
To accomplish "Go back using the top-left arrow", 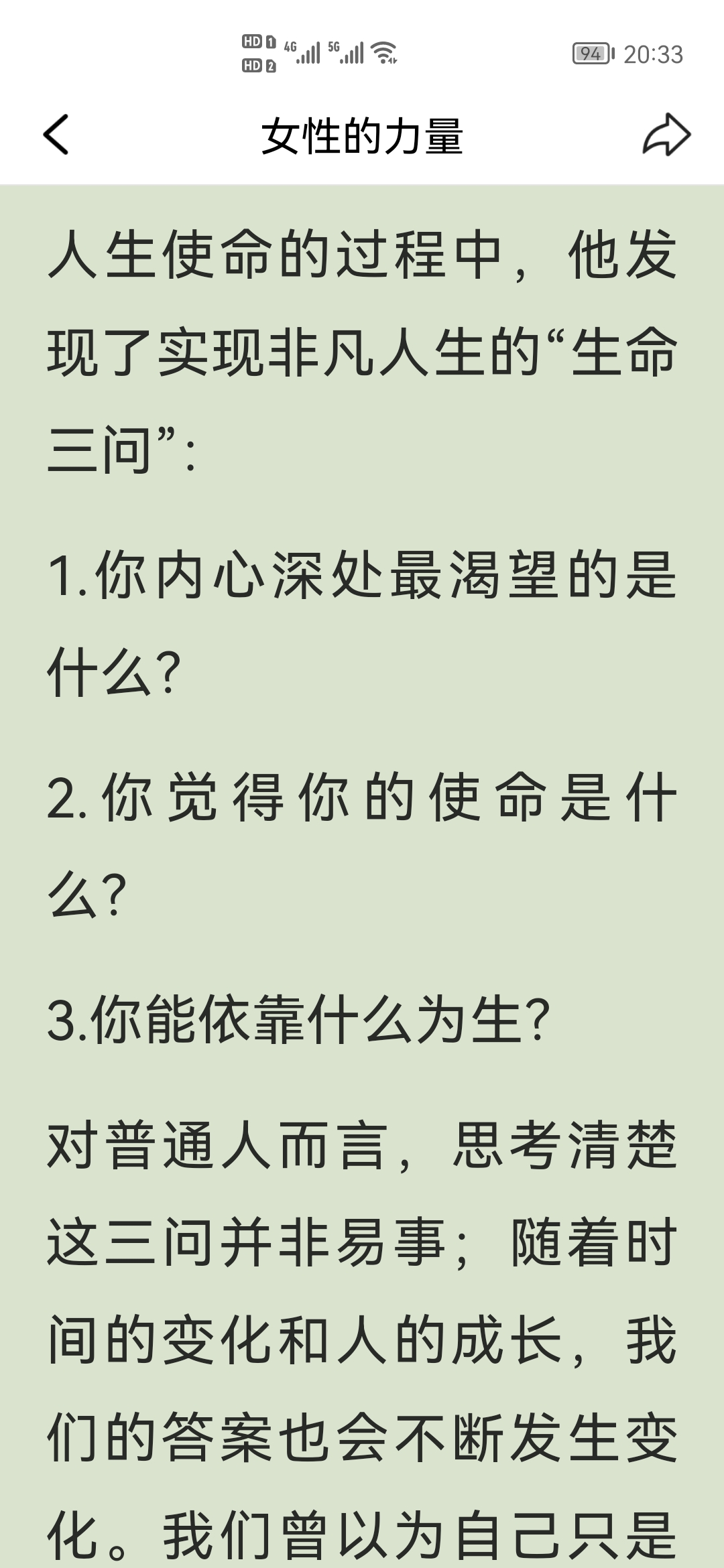I will point(56,135).
